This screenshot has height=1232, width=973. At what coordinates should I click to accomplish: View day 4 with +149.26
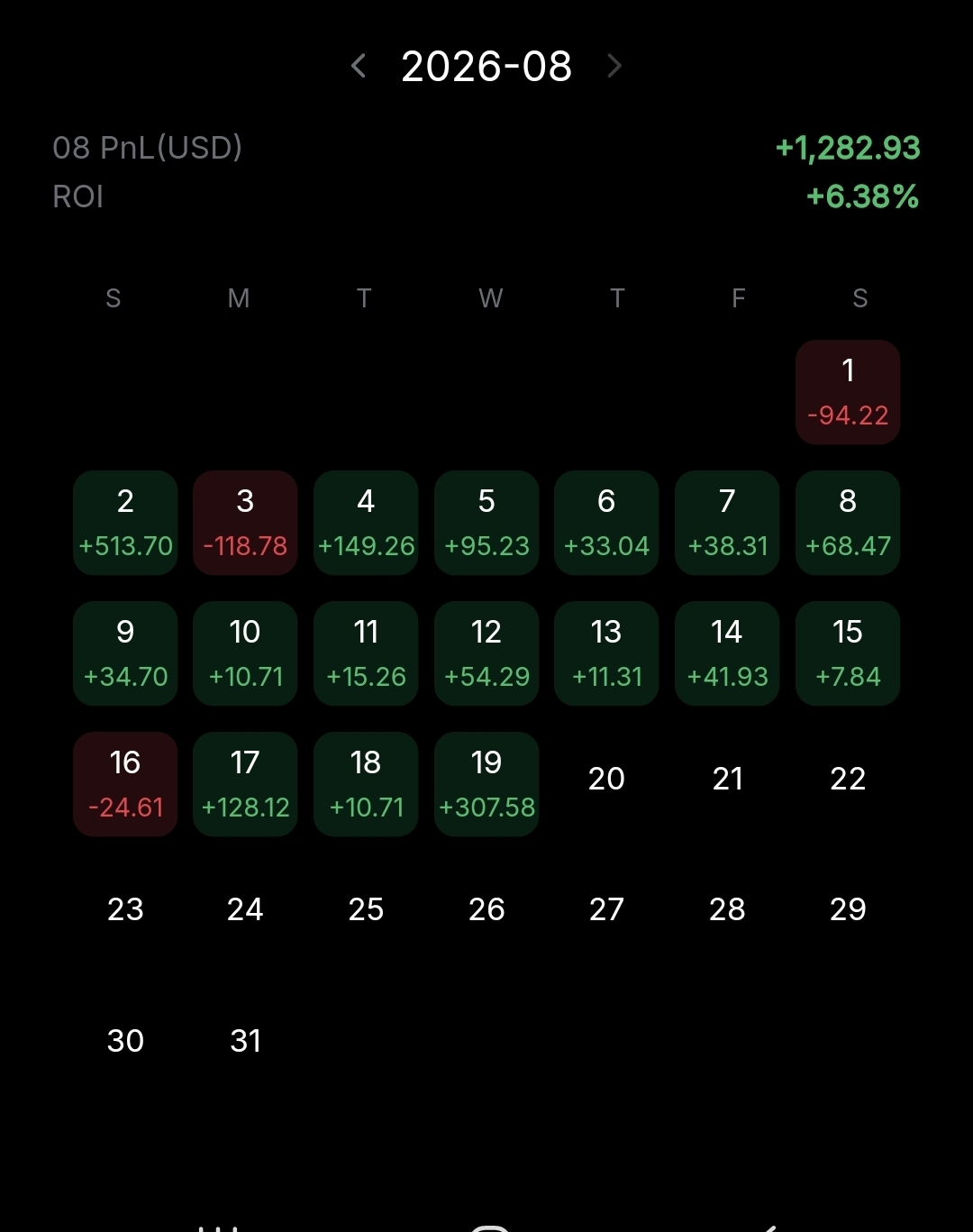366,523
